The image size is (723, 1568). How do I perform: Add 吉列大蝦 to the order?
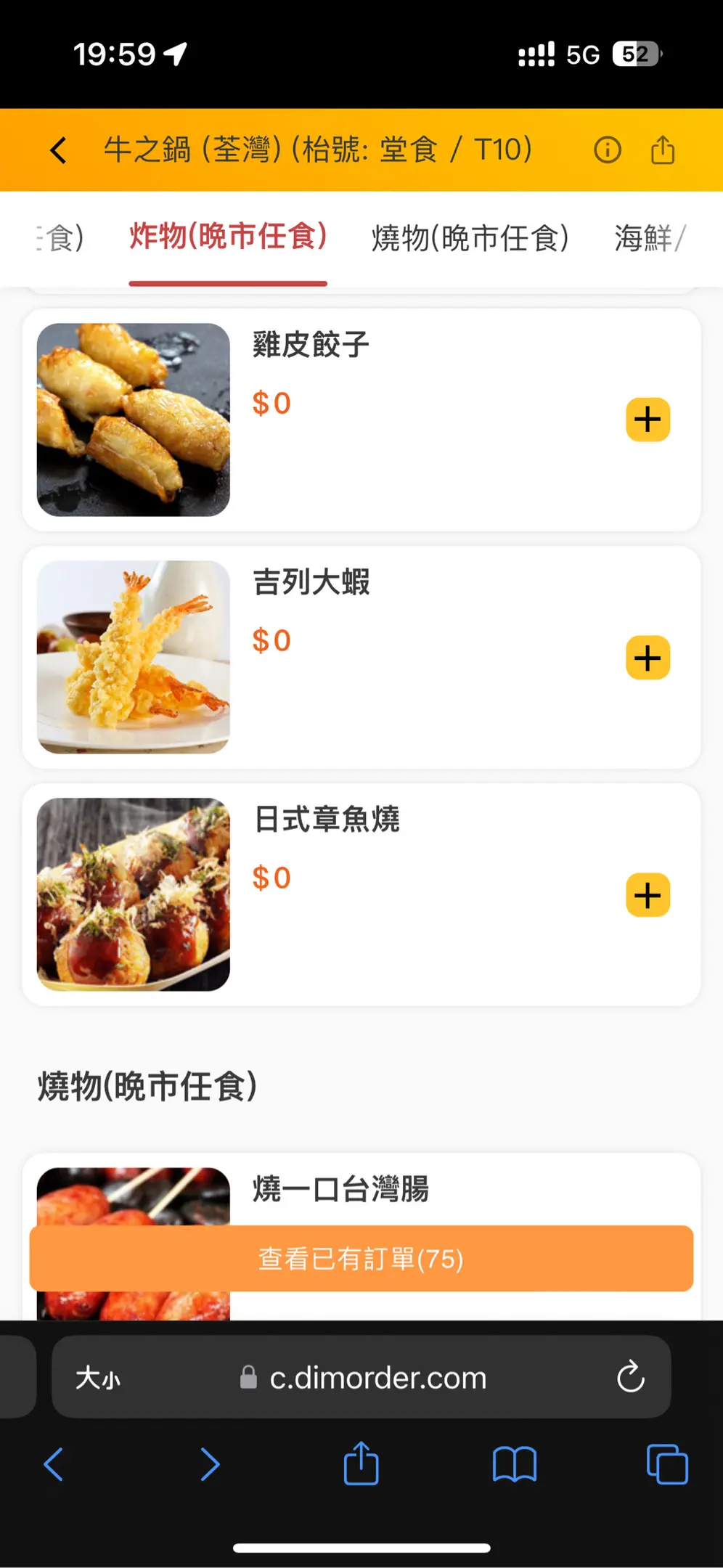(648, 658)
